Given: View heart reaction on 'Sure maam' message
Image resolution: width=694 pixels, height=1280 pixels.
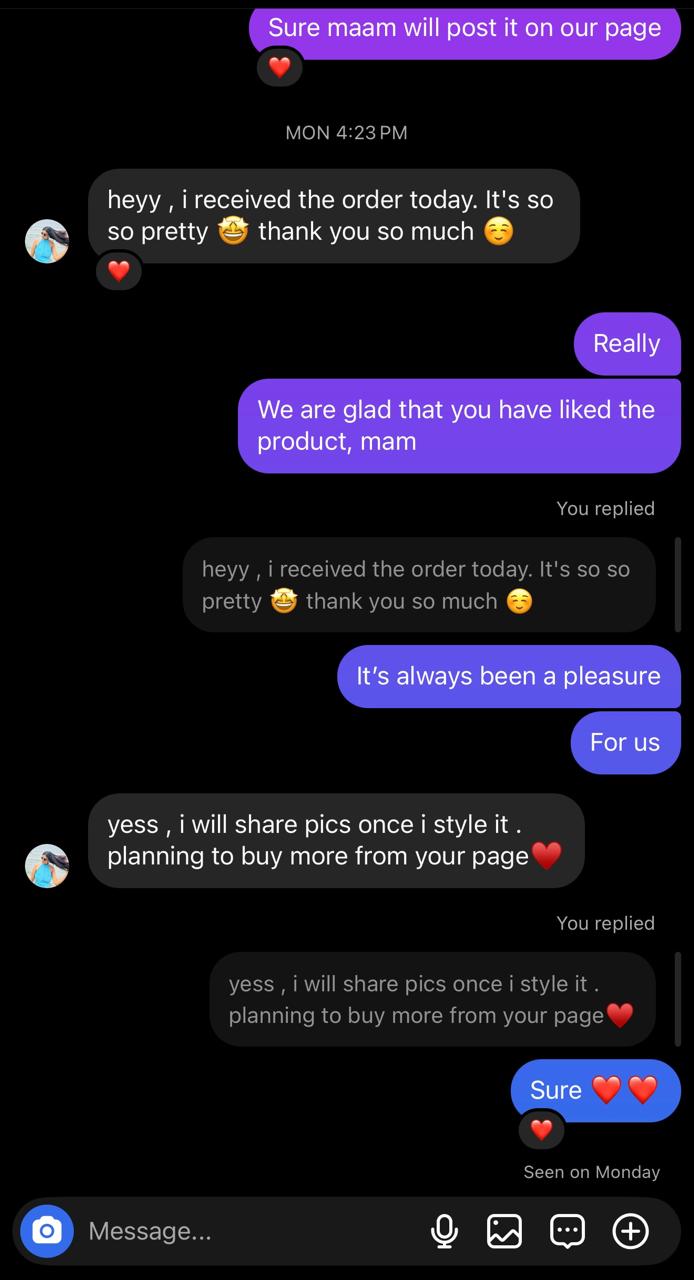Looking at the screenshot, I should pyautogui.click(x=279, y=67).
